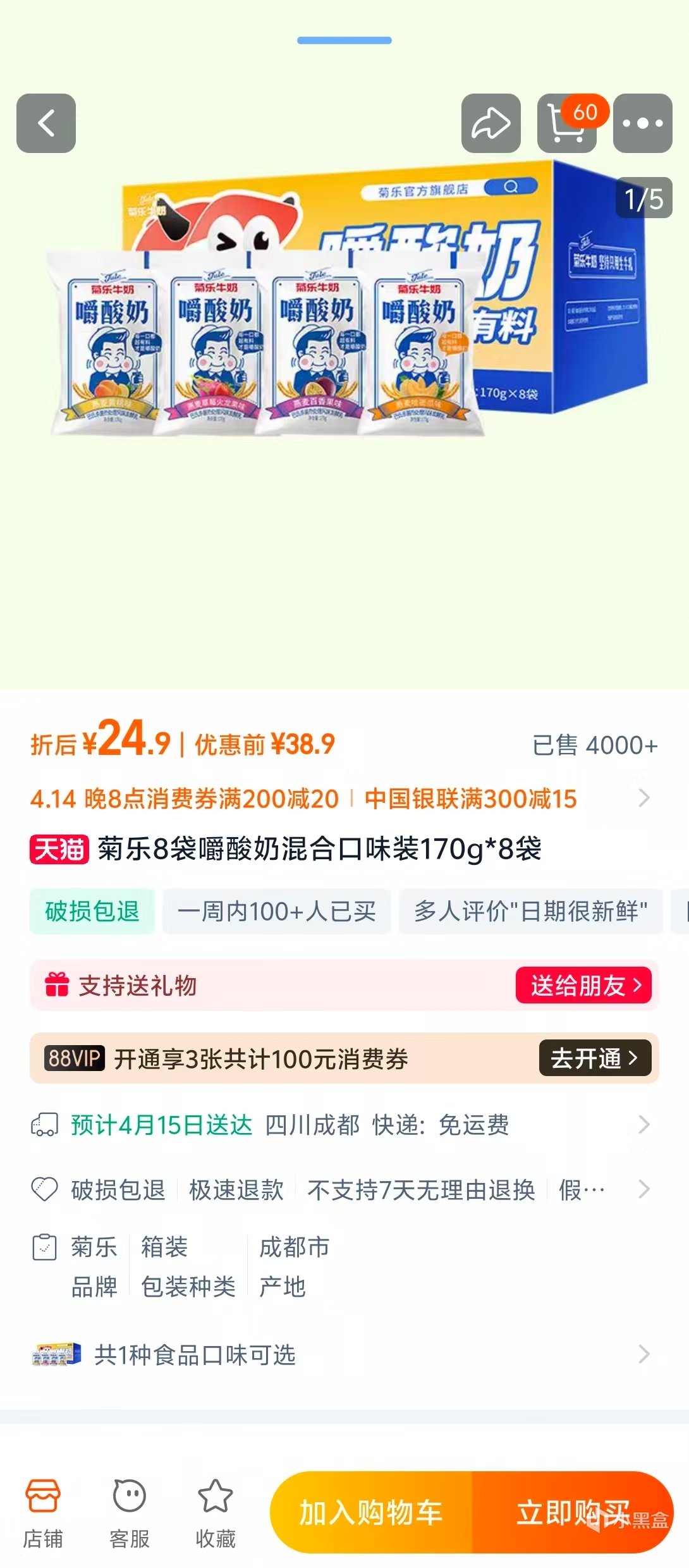Open the shopping cart with 60 items

[567, 123]
